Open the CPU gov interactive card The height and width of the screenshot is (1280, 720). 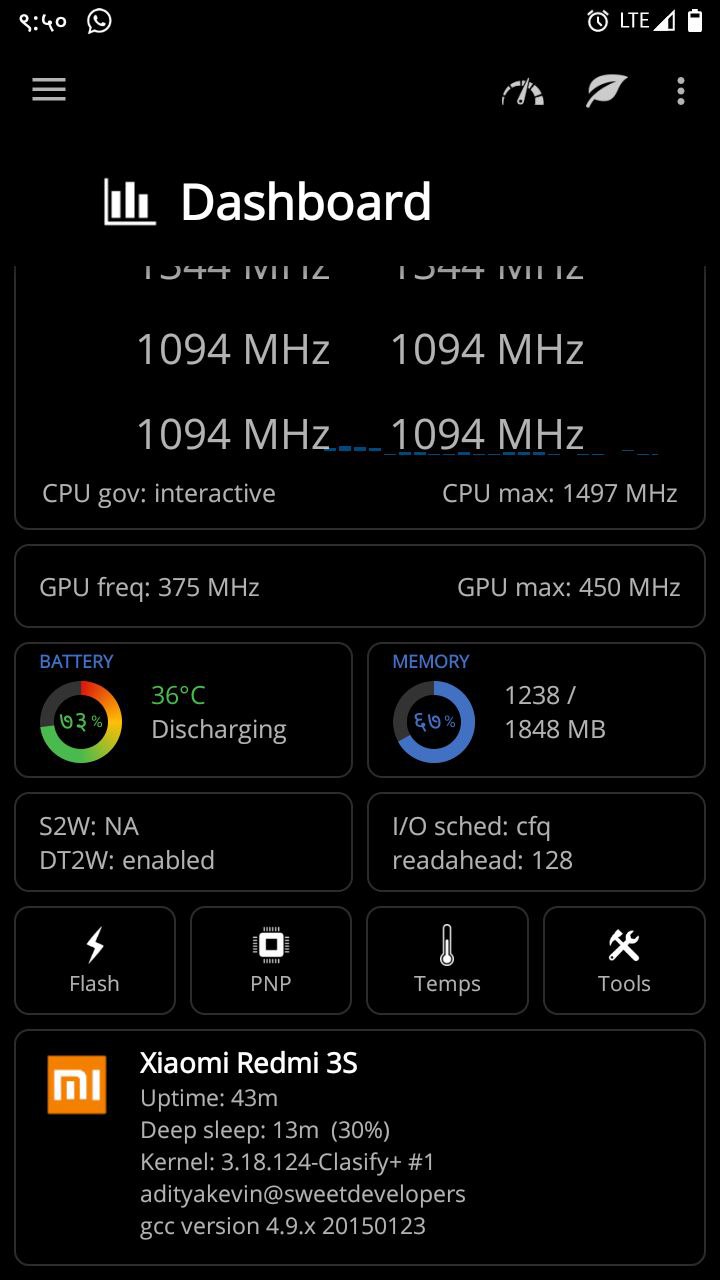pyautogui.click(x=360, y=398)
